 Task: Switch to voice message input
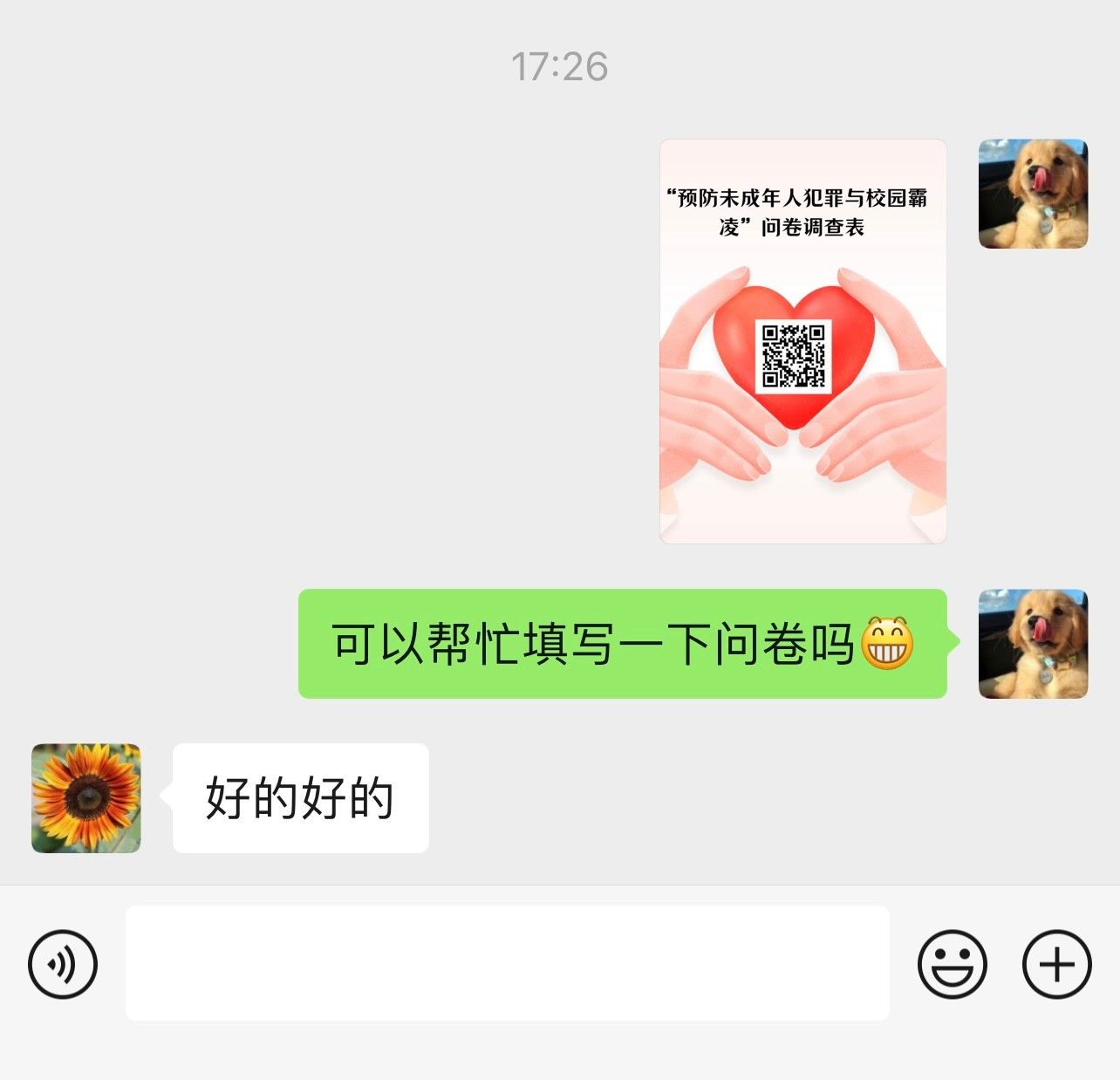coord(63,964)
